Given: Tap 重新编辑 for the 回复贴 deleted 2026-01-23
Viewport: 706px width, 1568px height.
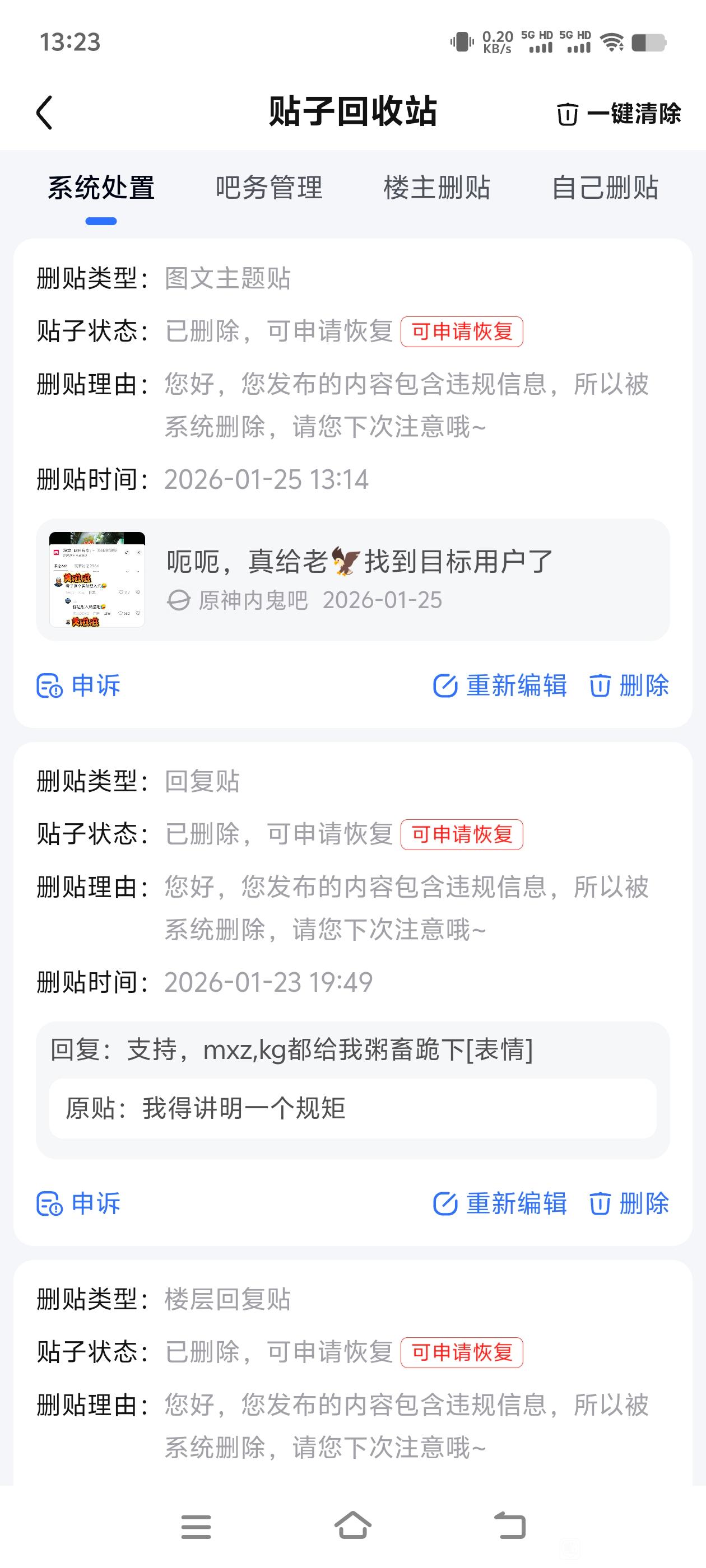Looking at the screenshot, I should click(x=500, y=1203).
